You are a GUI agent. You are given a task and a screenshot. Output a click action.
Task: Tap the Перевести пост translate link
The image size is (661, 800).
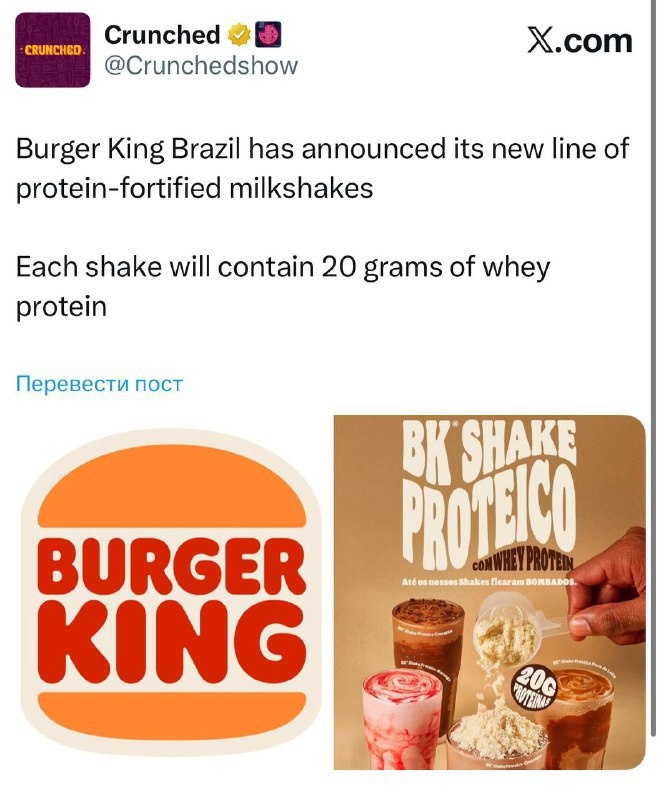coord(100,384)
